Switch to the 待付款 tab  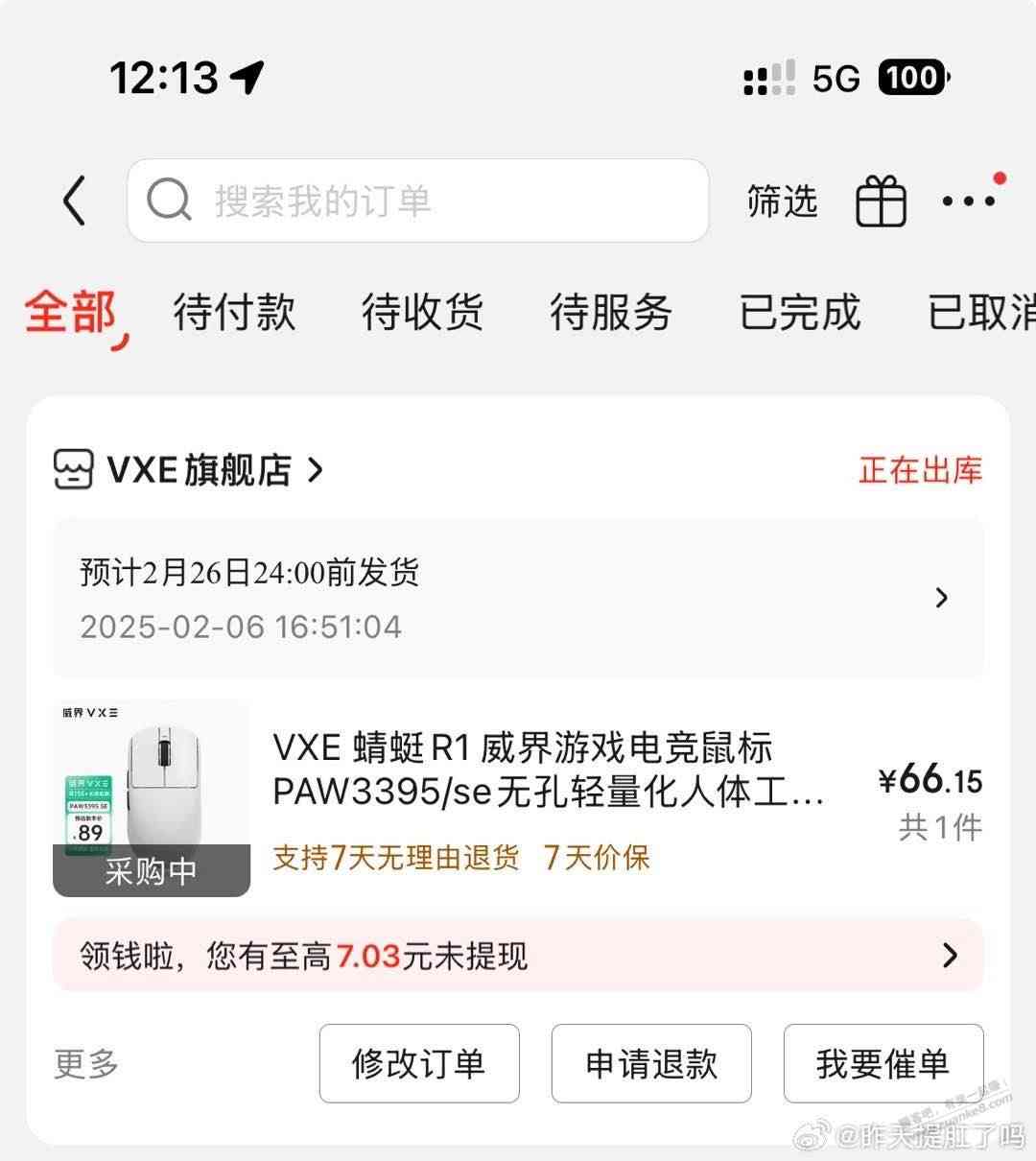[234, 313]
